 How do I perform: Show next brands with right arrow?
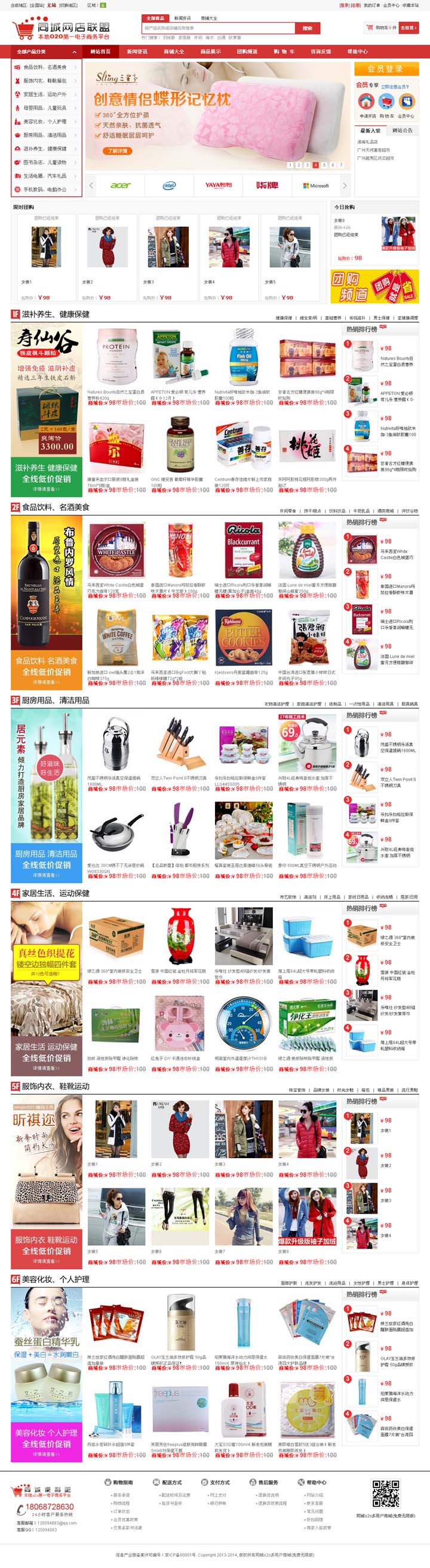point(344,185)
